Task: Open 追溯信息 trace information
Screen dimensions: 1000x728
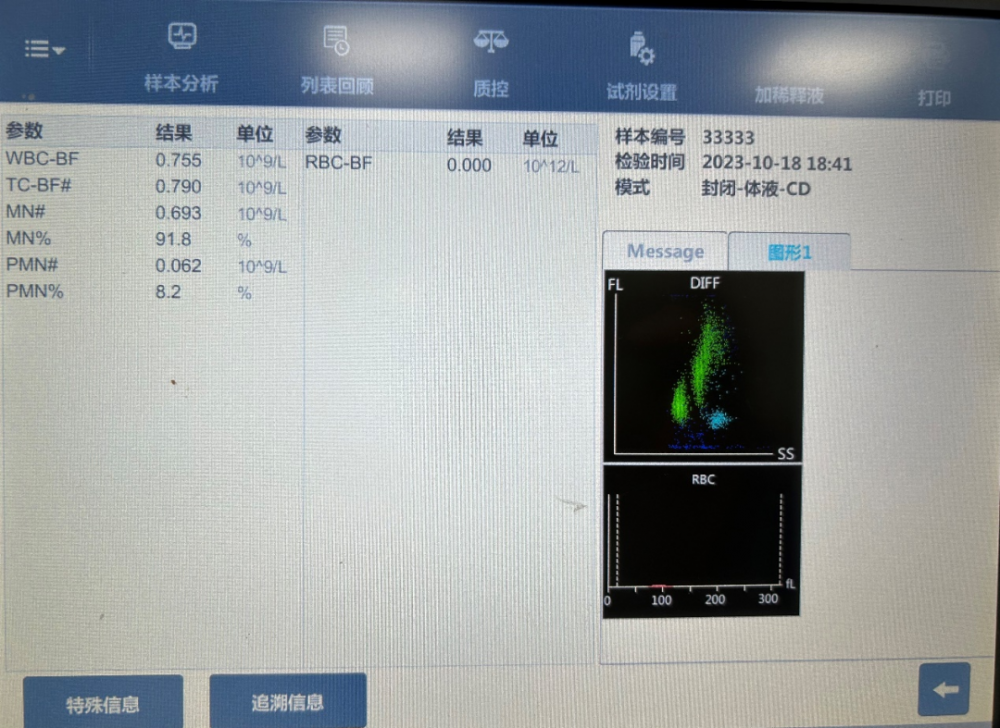Action: (288, 702)
